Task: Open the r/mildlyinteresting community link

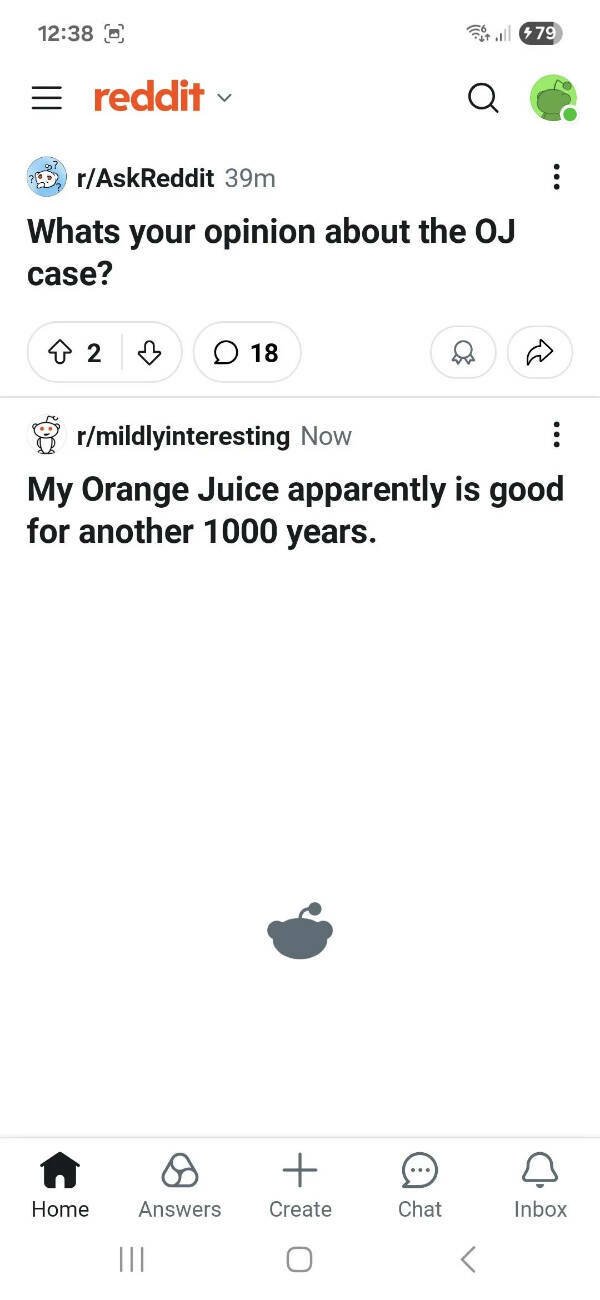Action: pyautogui.click(x=183, y=436)
